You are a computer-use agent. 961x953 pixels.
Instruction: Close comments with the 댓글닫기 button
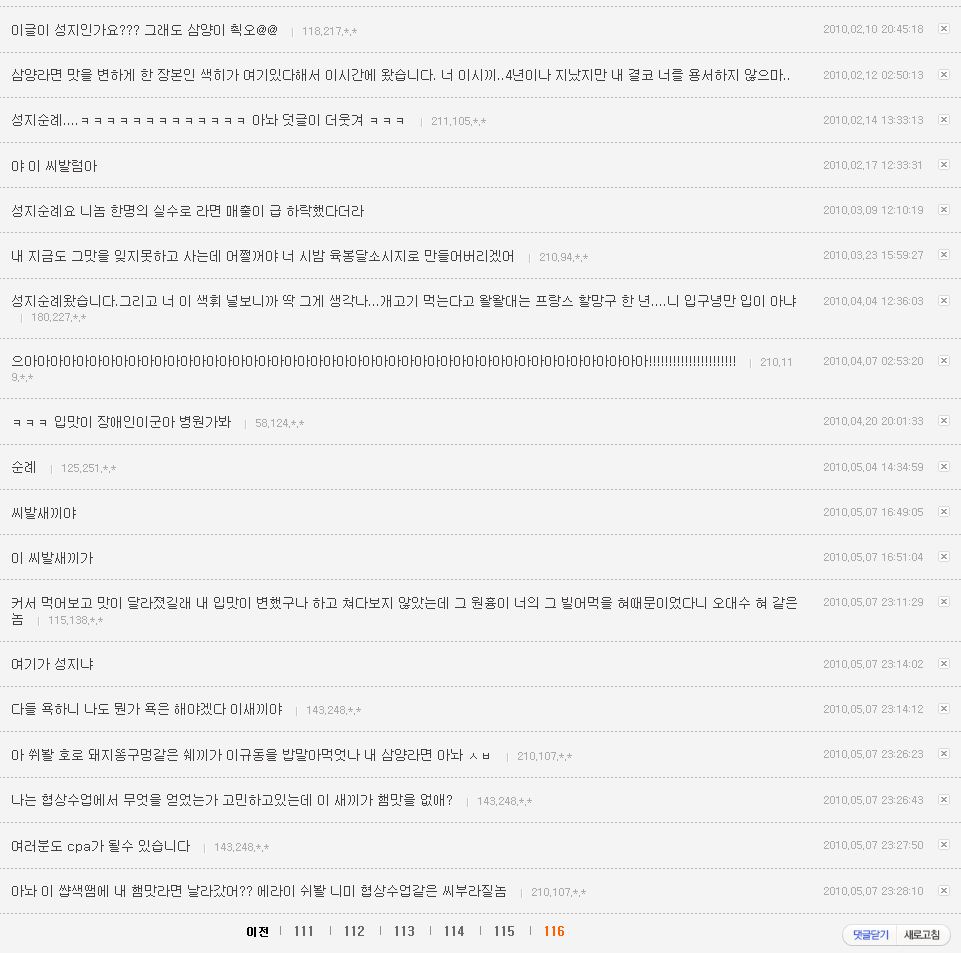pos(870,935)
